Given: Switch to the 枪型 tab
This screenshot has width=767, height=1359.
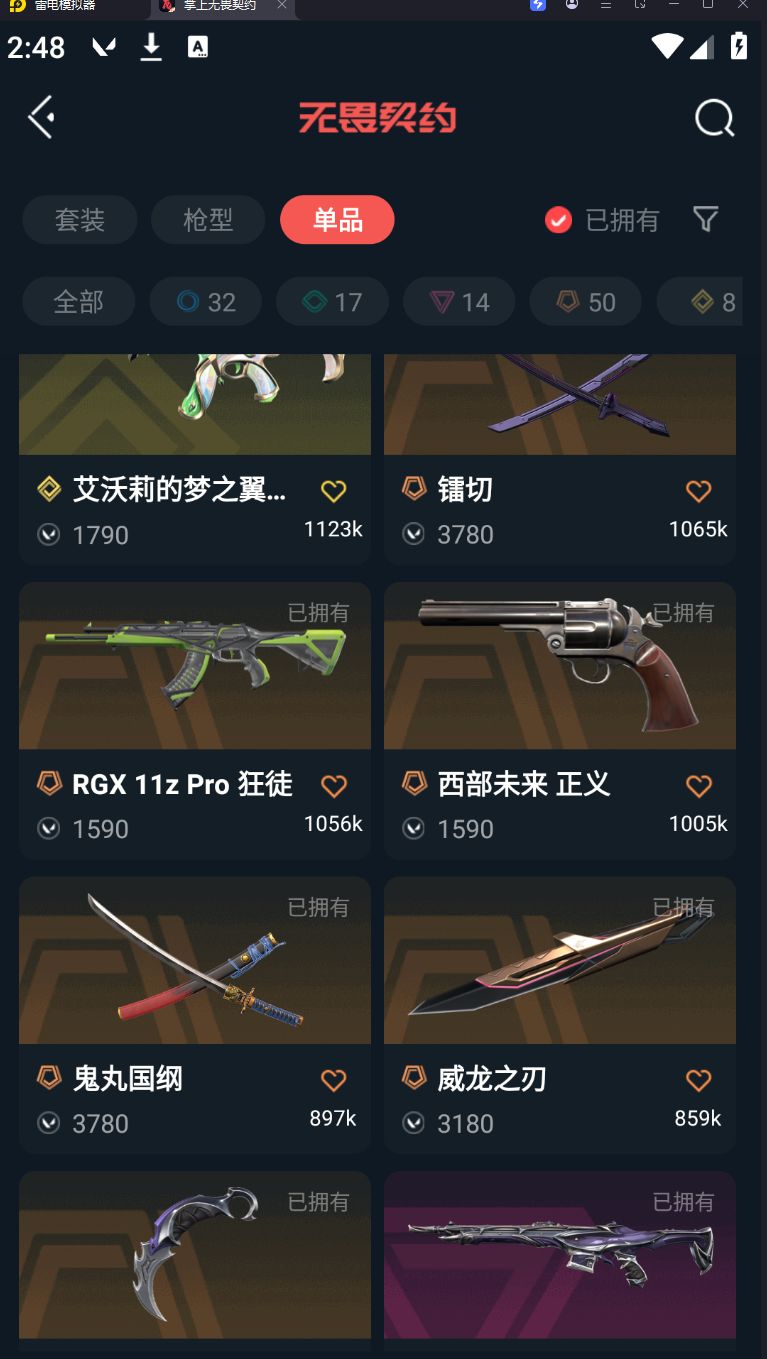Looking at the screenshot, I should coord(208,220).
